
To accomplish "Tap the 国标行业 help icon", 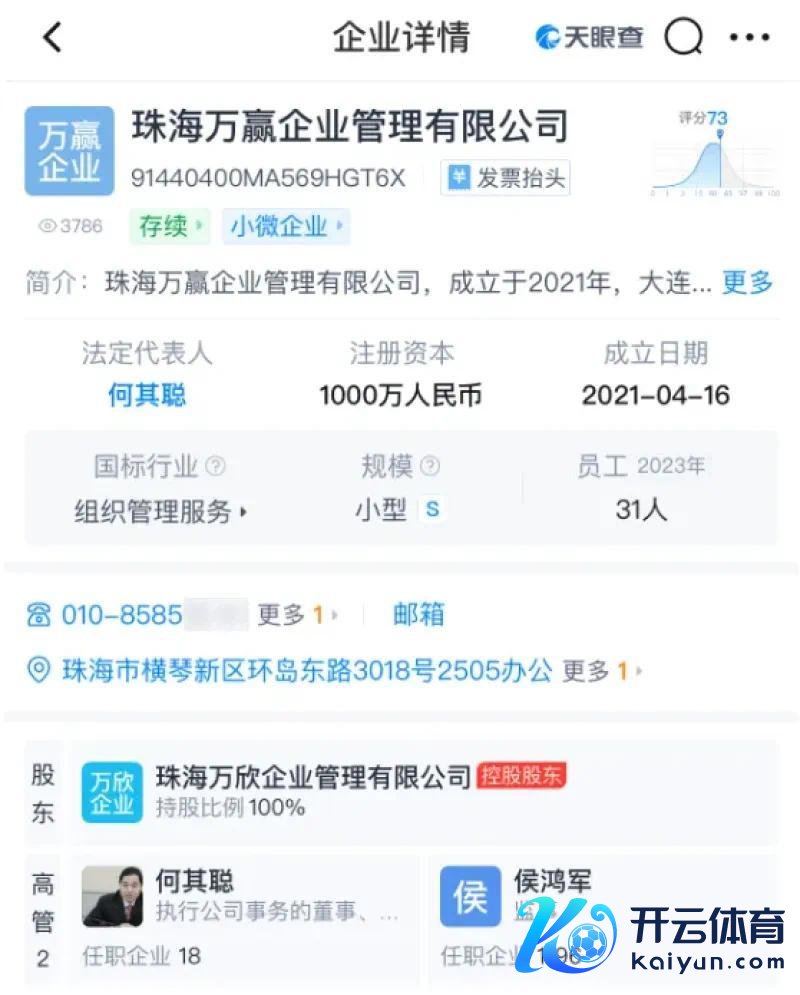I will click(215, 467).
